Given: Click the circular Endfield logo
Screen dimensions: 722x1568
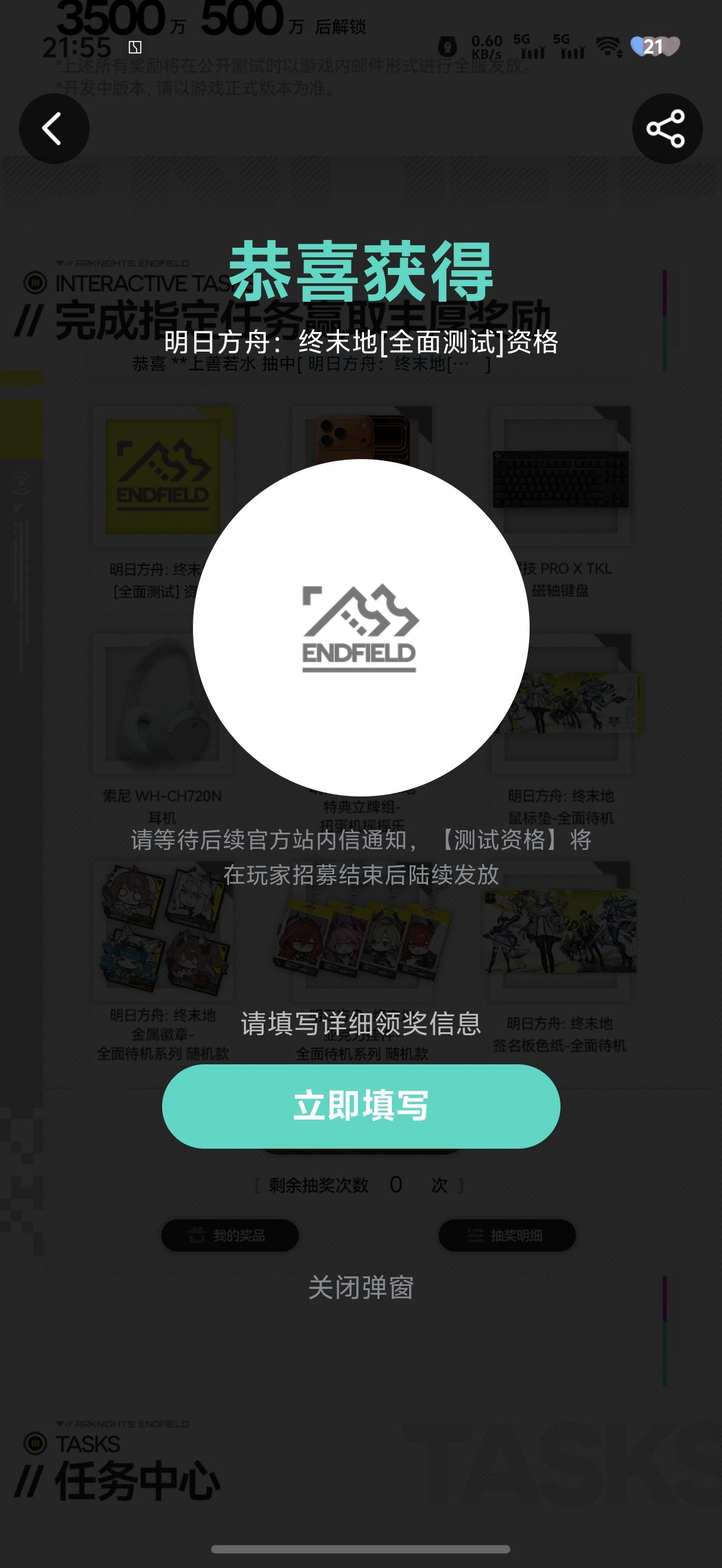Looking at the screenshot, I should 362,627.
